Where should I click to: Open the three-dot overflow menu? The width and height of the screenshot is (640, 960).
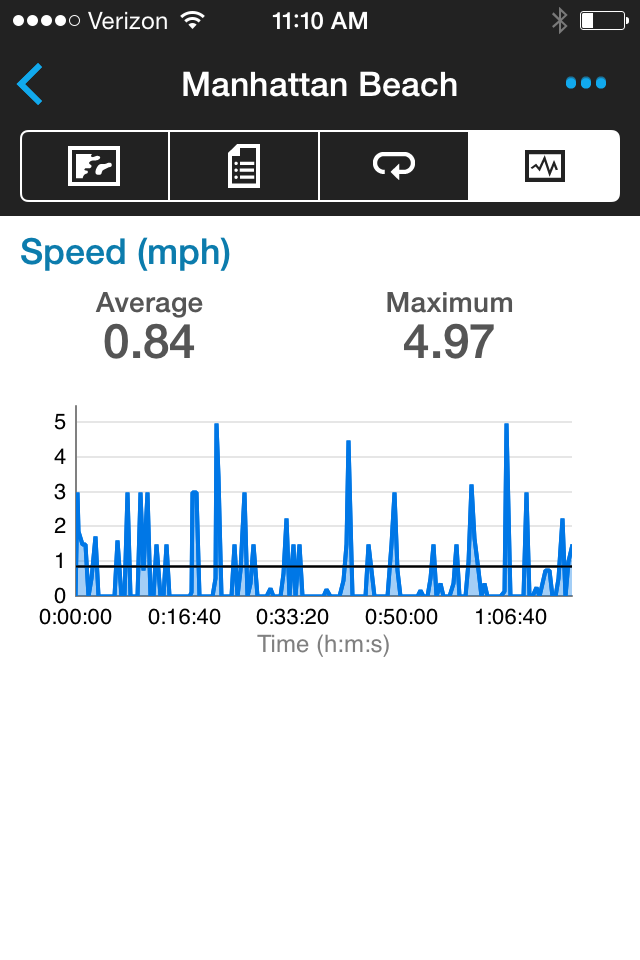pyautogui.click(x=585, y=84)
